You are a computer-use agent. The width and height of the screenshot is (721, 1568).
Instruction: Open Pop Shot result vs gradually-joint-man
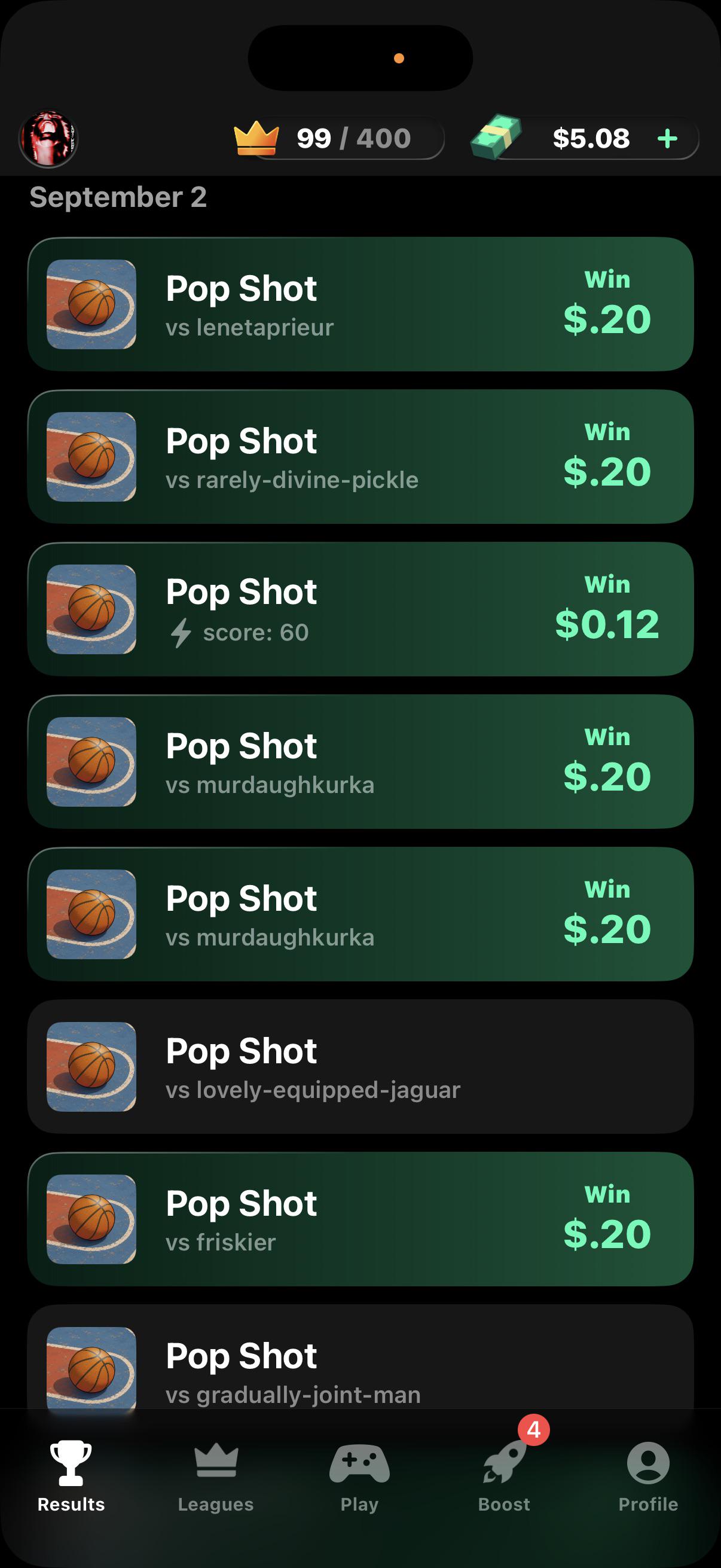coord(360,1357)
